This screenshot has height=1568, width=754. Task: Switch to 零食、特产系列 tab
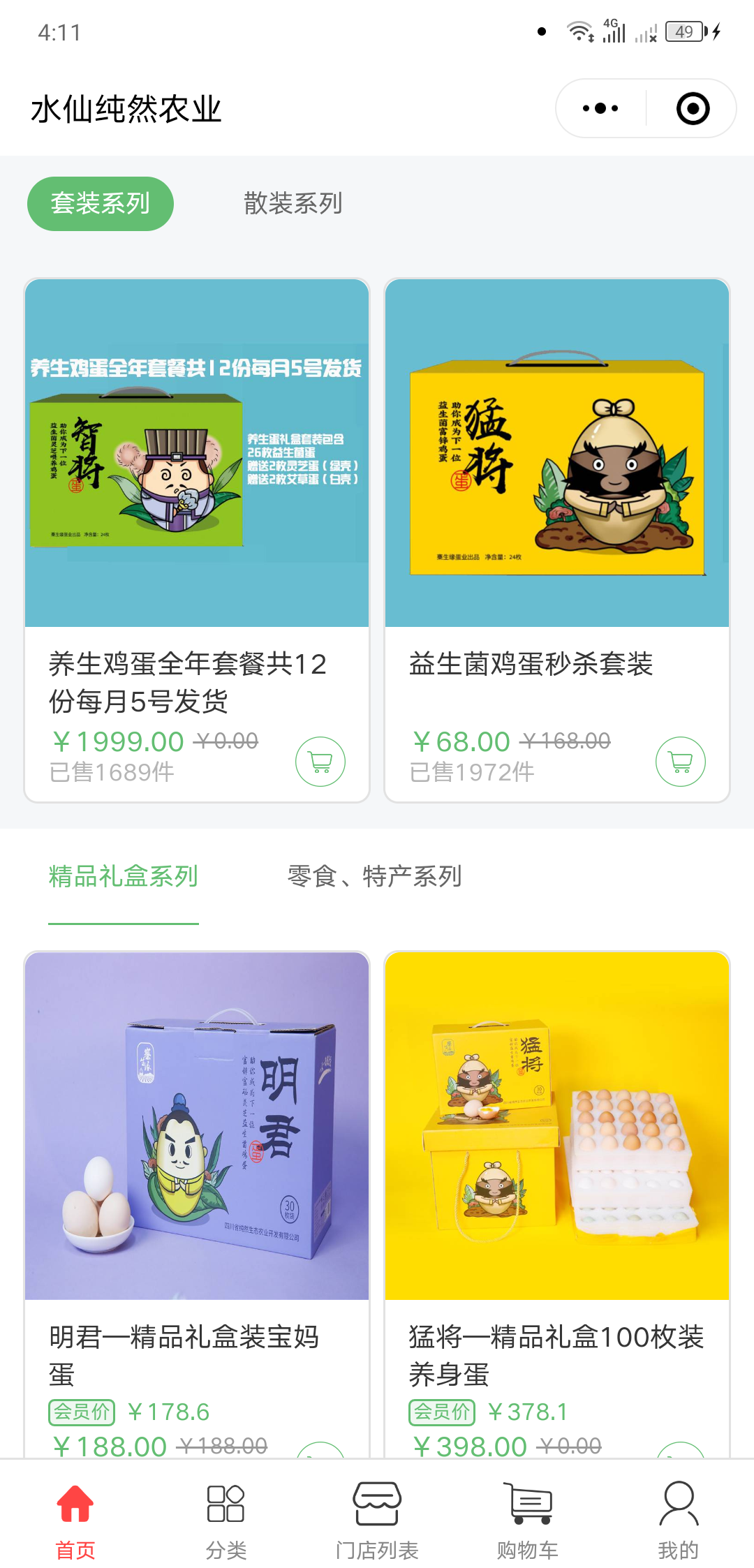[x=374, y=876]
